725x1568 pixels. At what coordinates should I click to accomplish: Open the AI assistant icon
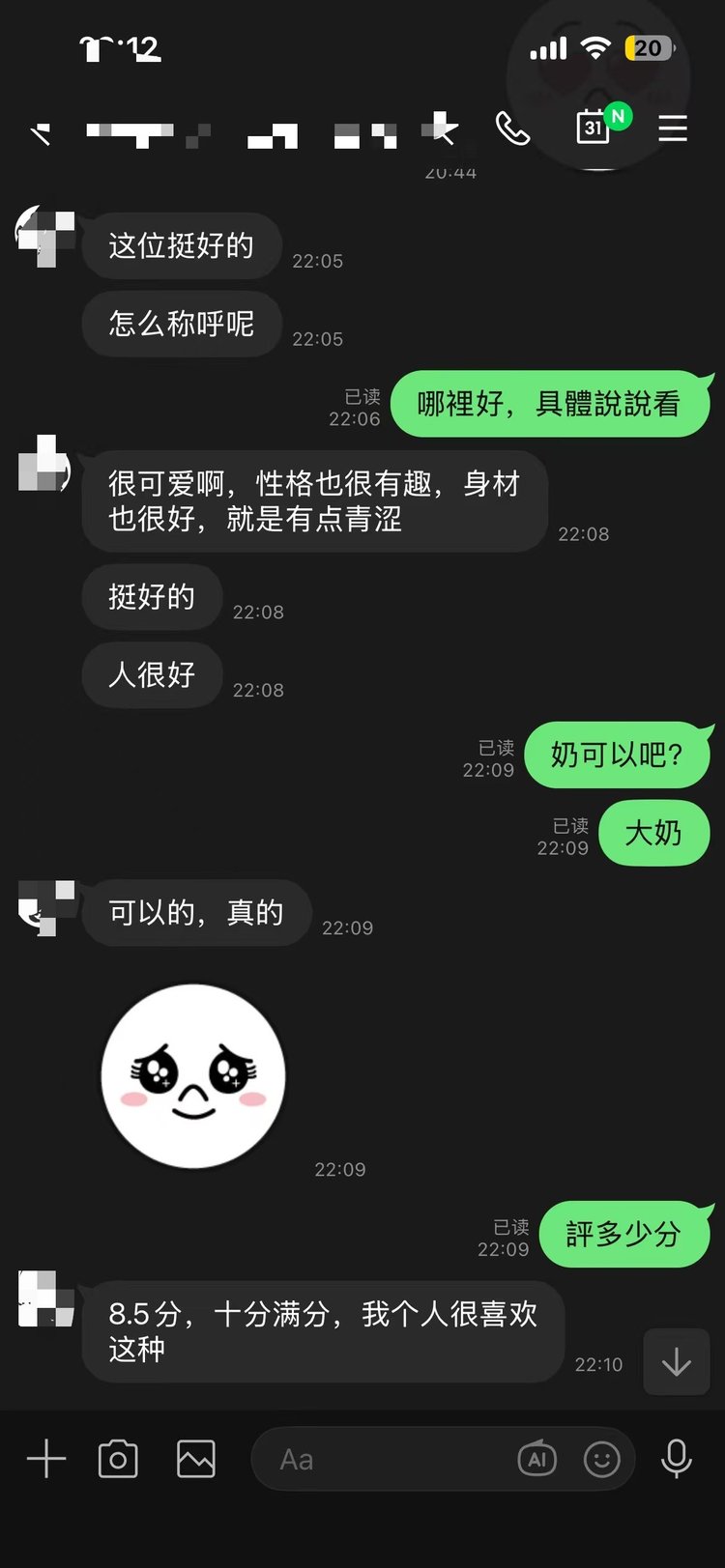tap(537, 1459)
